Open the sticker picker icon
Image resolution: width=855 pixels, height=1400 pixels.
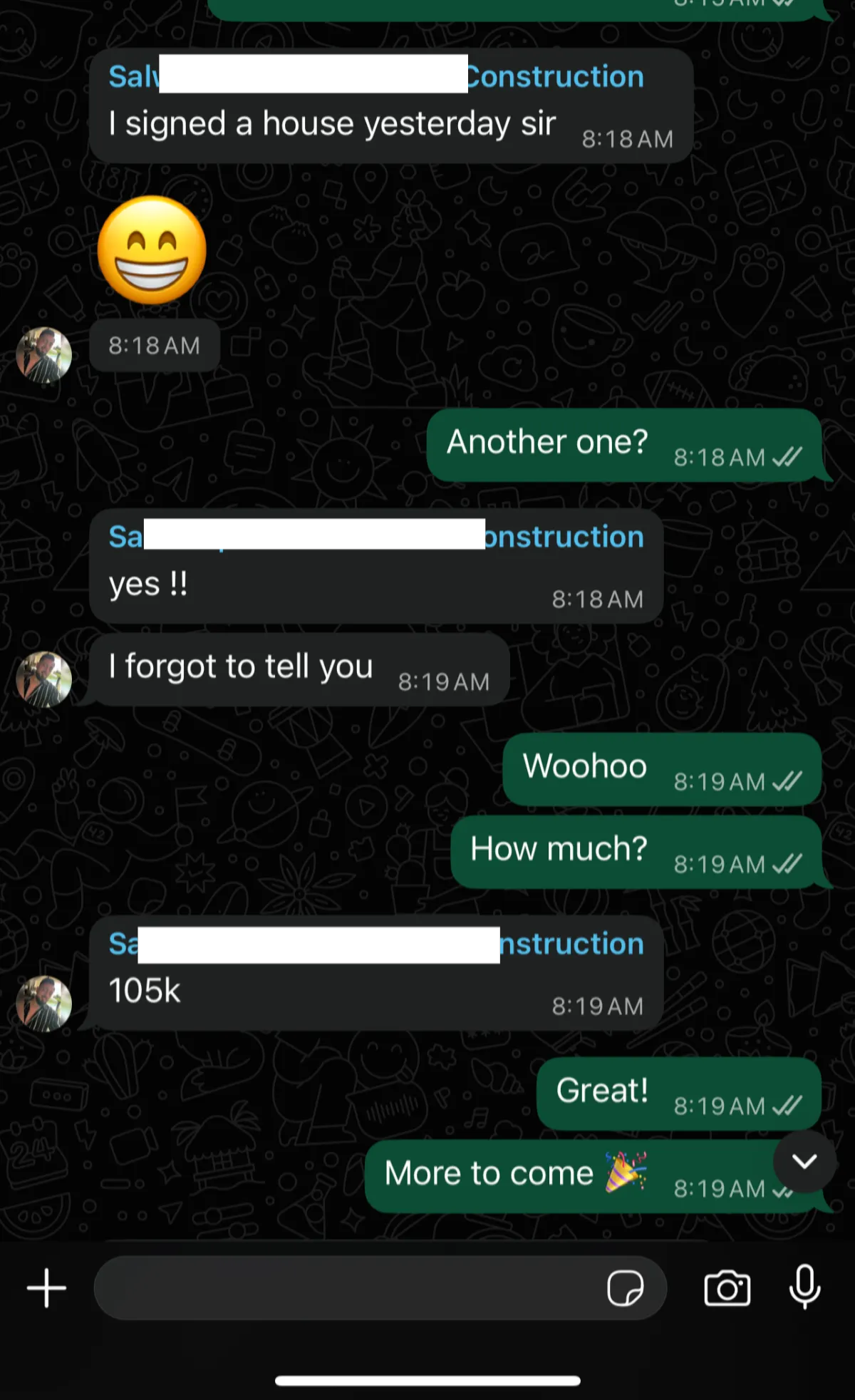point(625,1288)
